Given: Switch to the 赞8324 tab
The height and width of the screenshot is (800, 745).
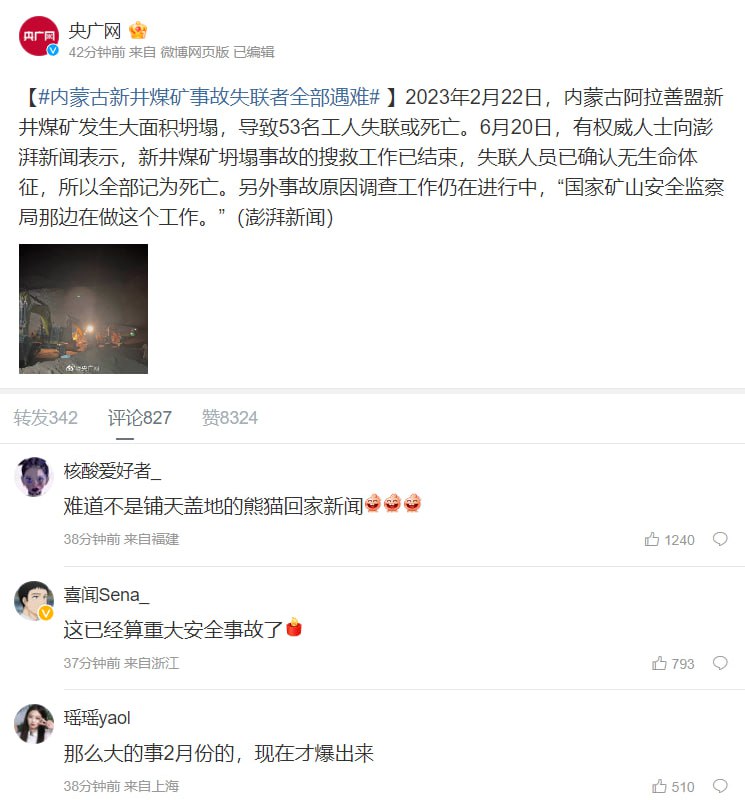Looking at the screenshot, I should pos(230,418).
